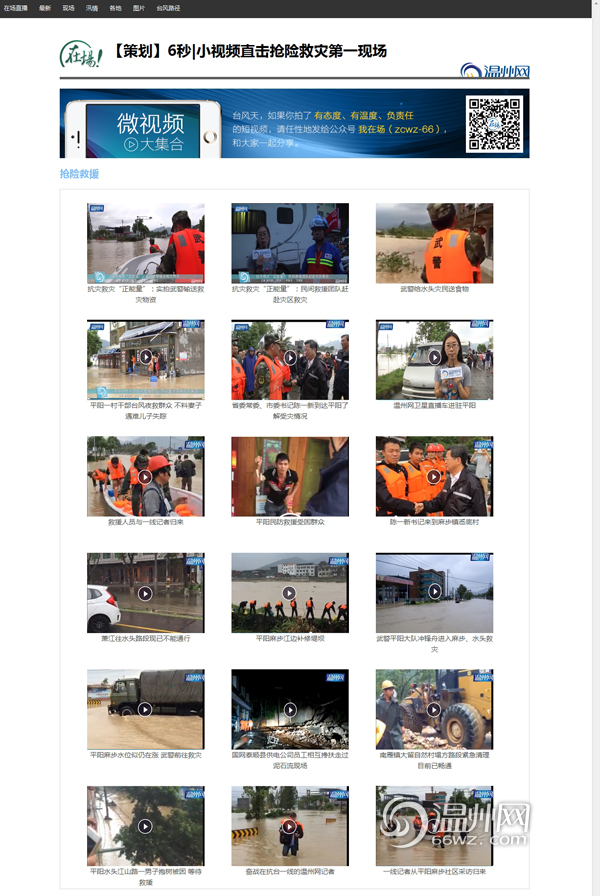
Task: Play video 省委常委市委书记陈一新到达平阳
Action: click(x=290, y=357)
